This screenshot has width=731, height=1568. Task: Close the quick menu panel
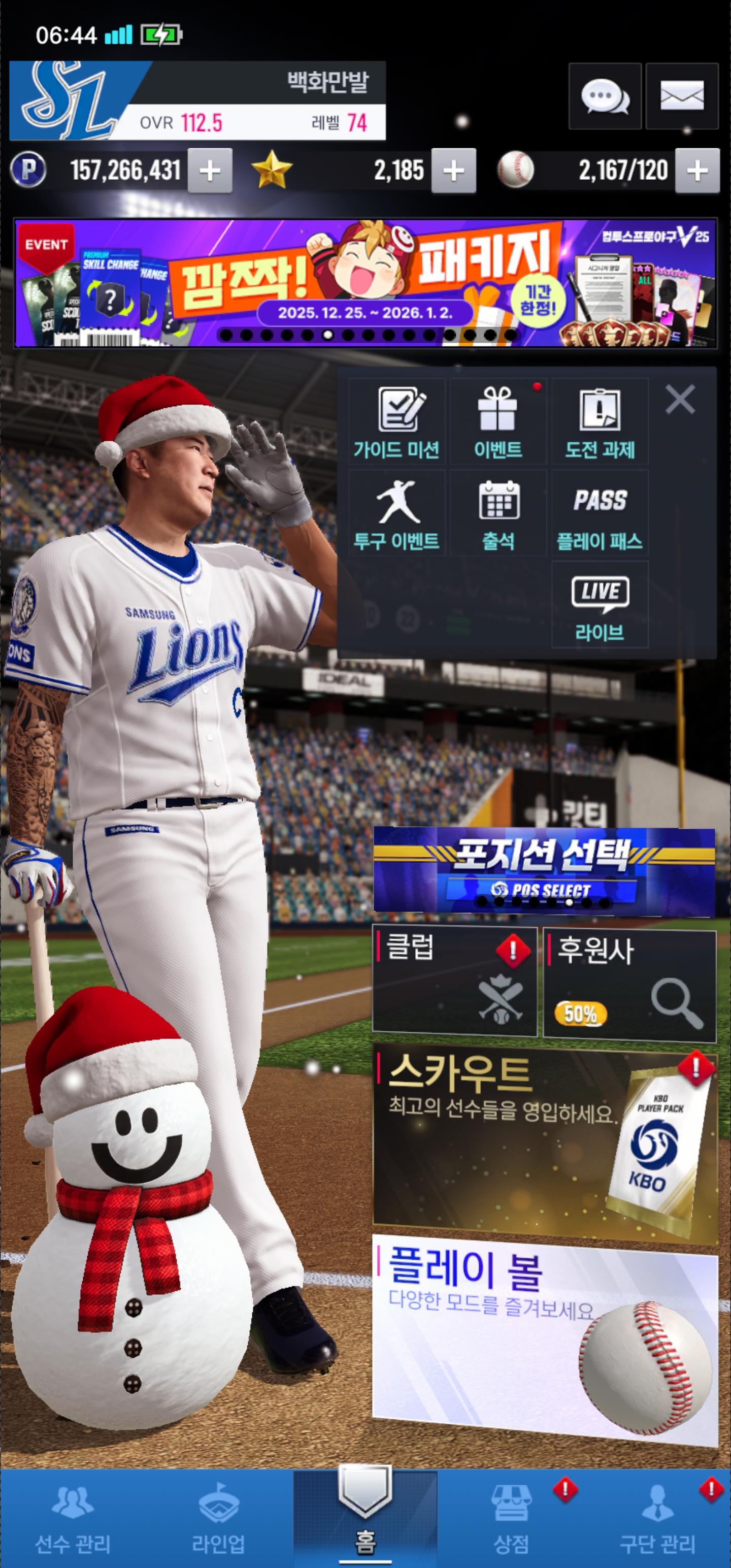680,400
